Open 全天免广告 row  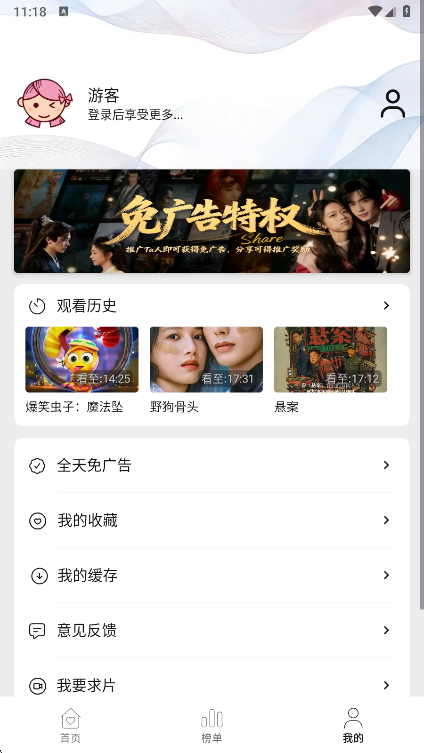(x=212, y=465)
